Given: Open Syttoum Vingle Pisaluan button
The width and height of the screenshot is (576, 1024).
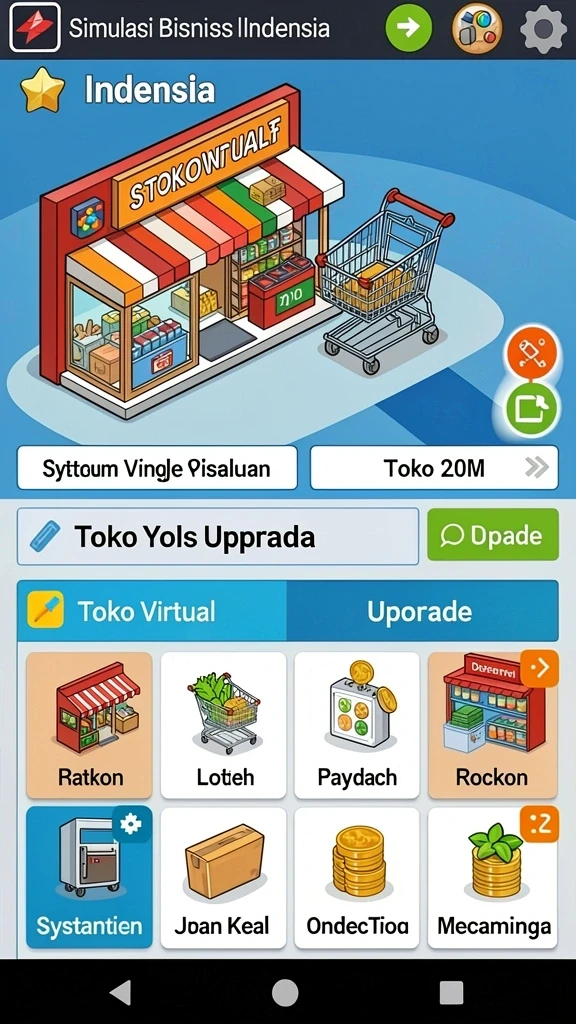Looking at the screenshot, I should click(x=157, y=468).
